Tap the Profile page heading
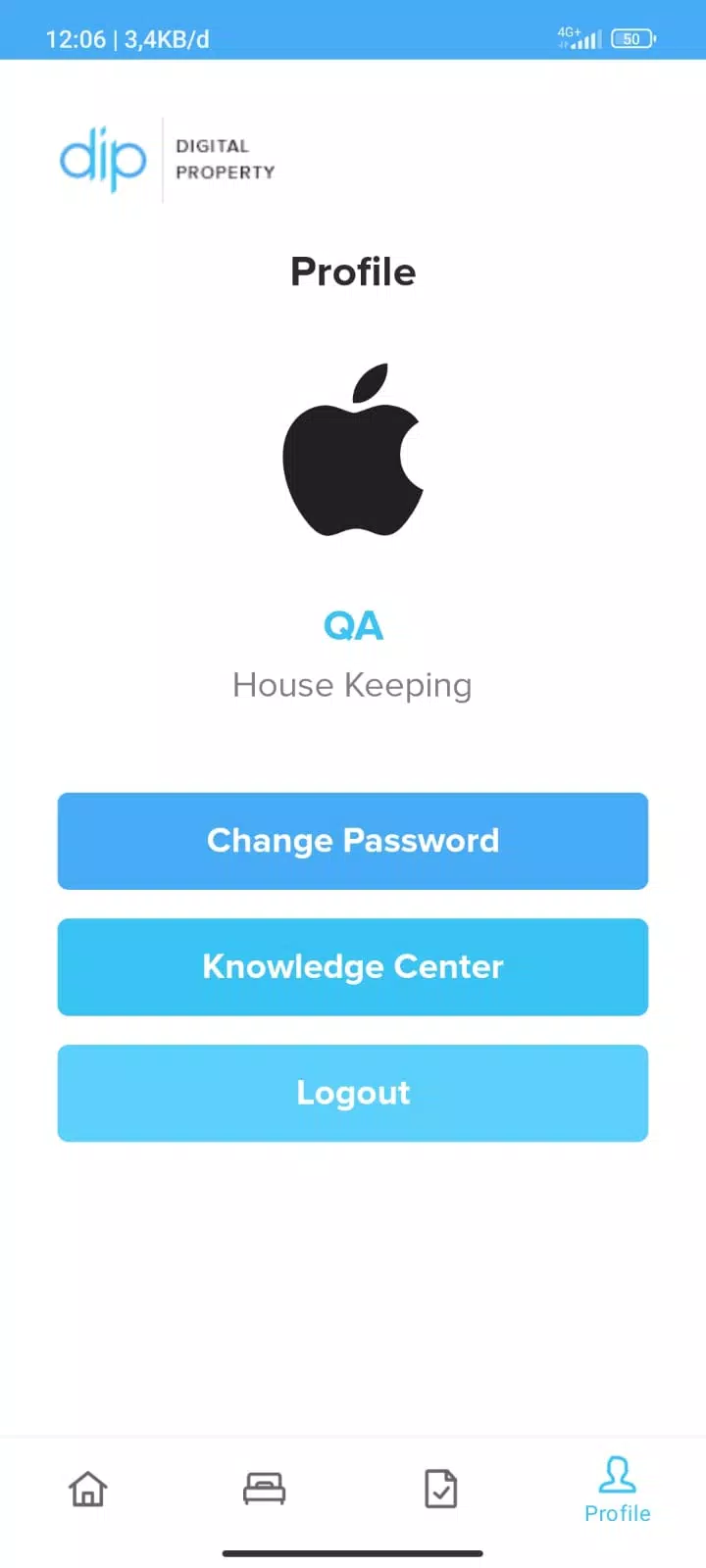This screenshot has height=1568, width=706. pyautogui.click(x=353, y=271)
